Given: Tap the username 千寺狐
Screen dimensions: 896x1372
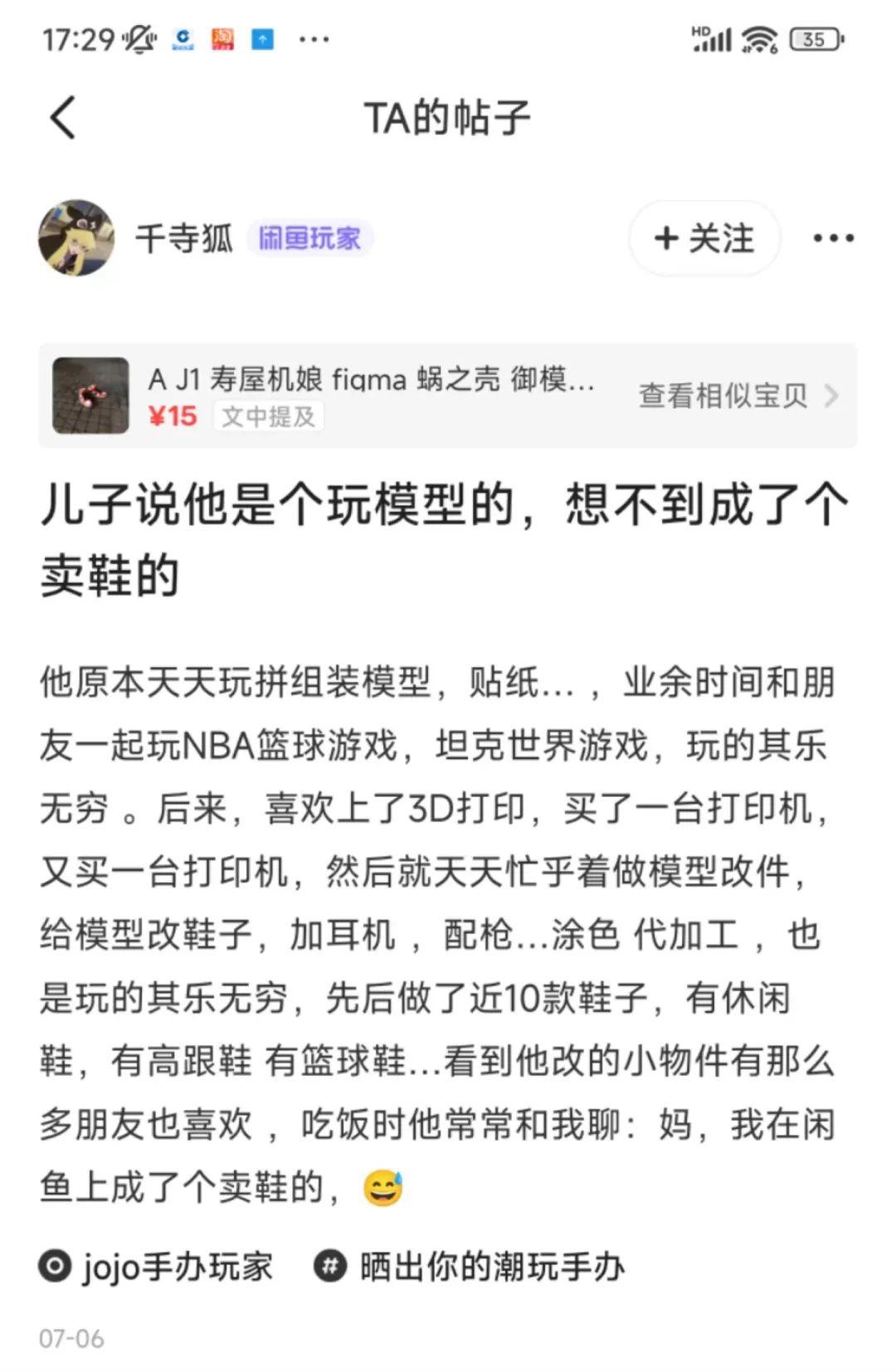Looking at the screenshot, I should (x=184, y=238).
